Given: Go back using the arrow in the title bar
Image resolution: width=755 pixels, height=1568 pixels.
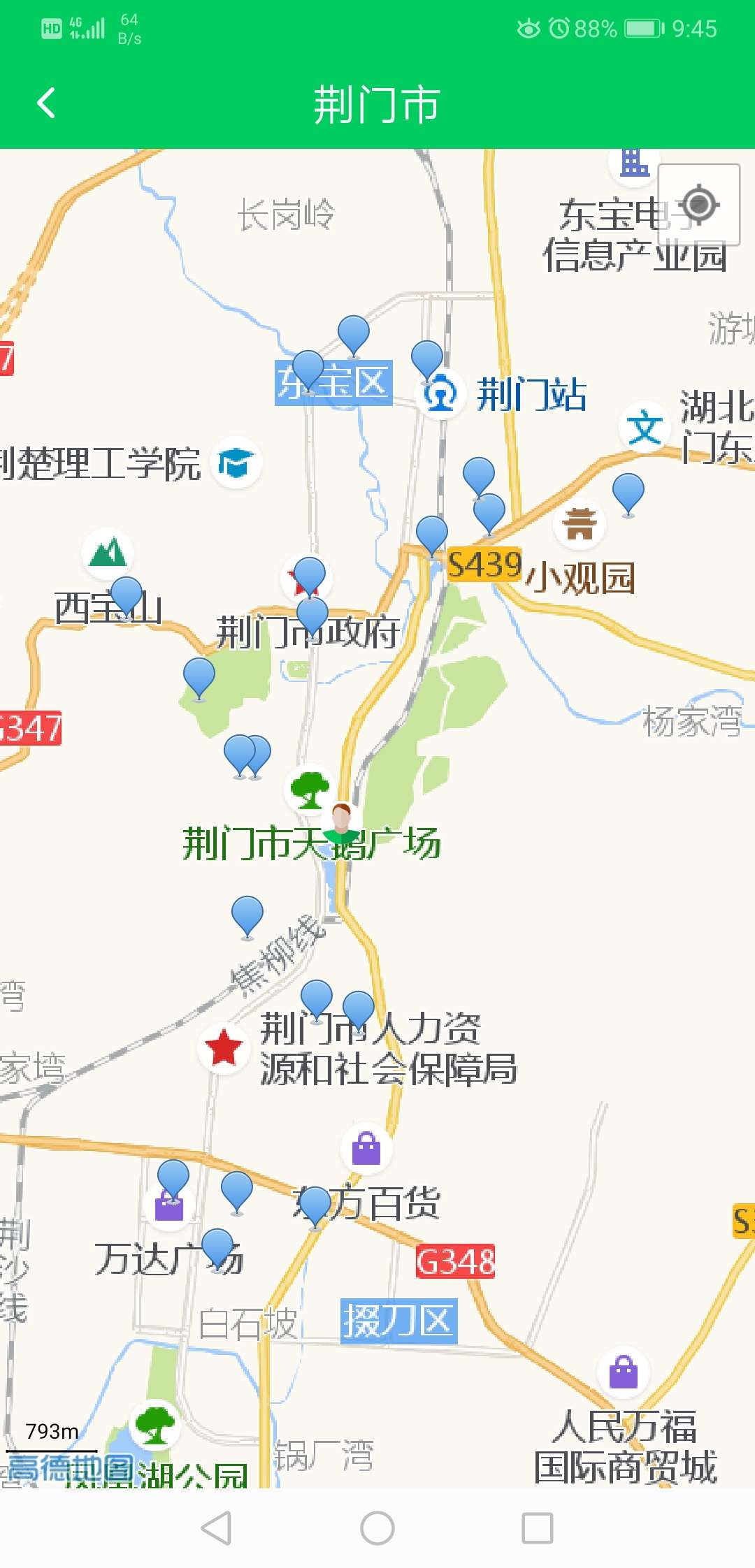Looking at the screenshot, I should (46, 103).
